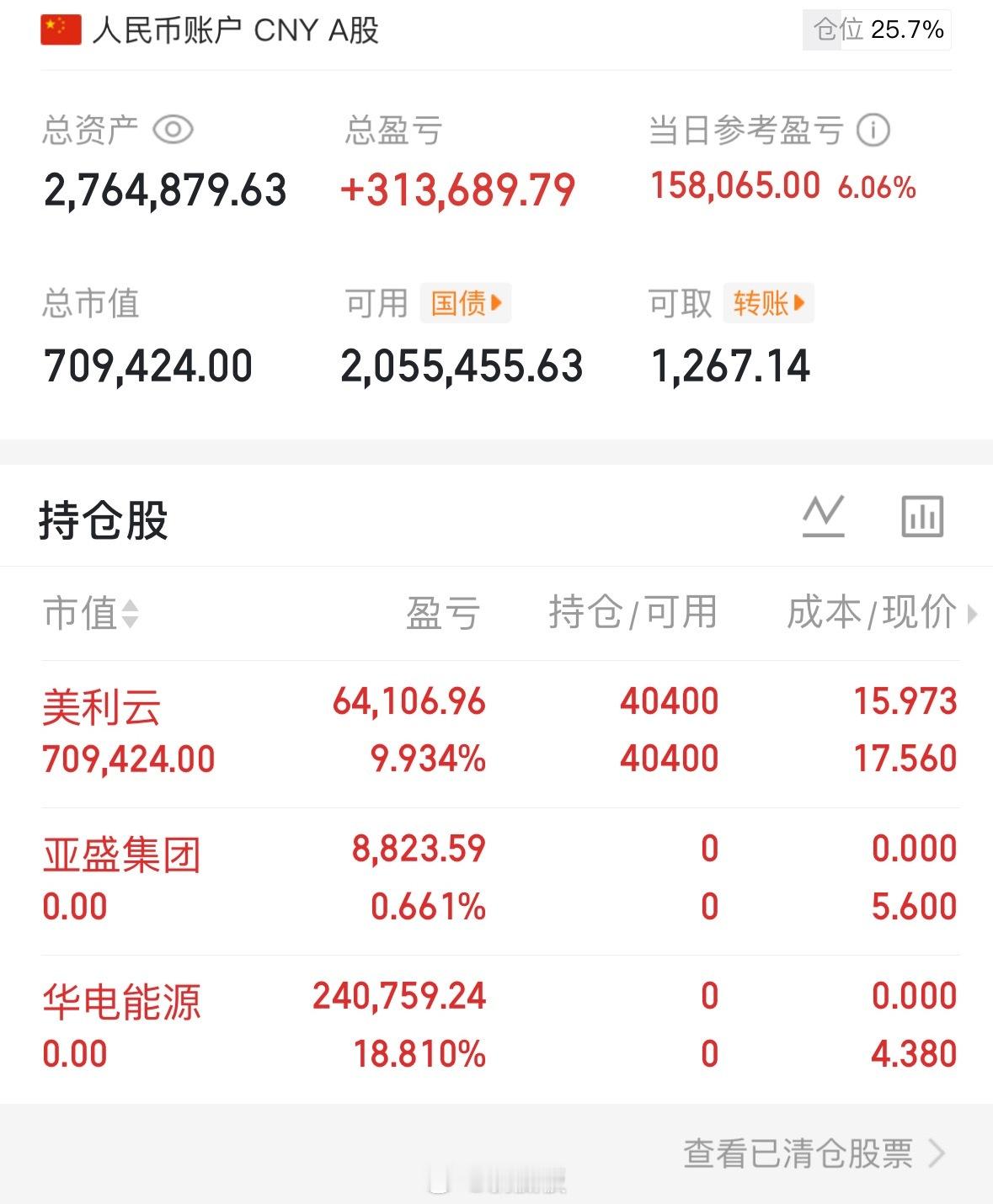Viewport: 993px width, 1204px height.
Task: Click the line chart icon above holdings list
Action: click(825, 516)
